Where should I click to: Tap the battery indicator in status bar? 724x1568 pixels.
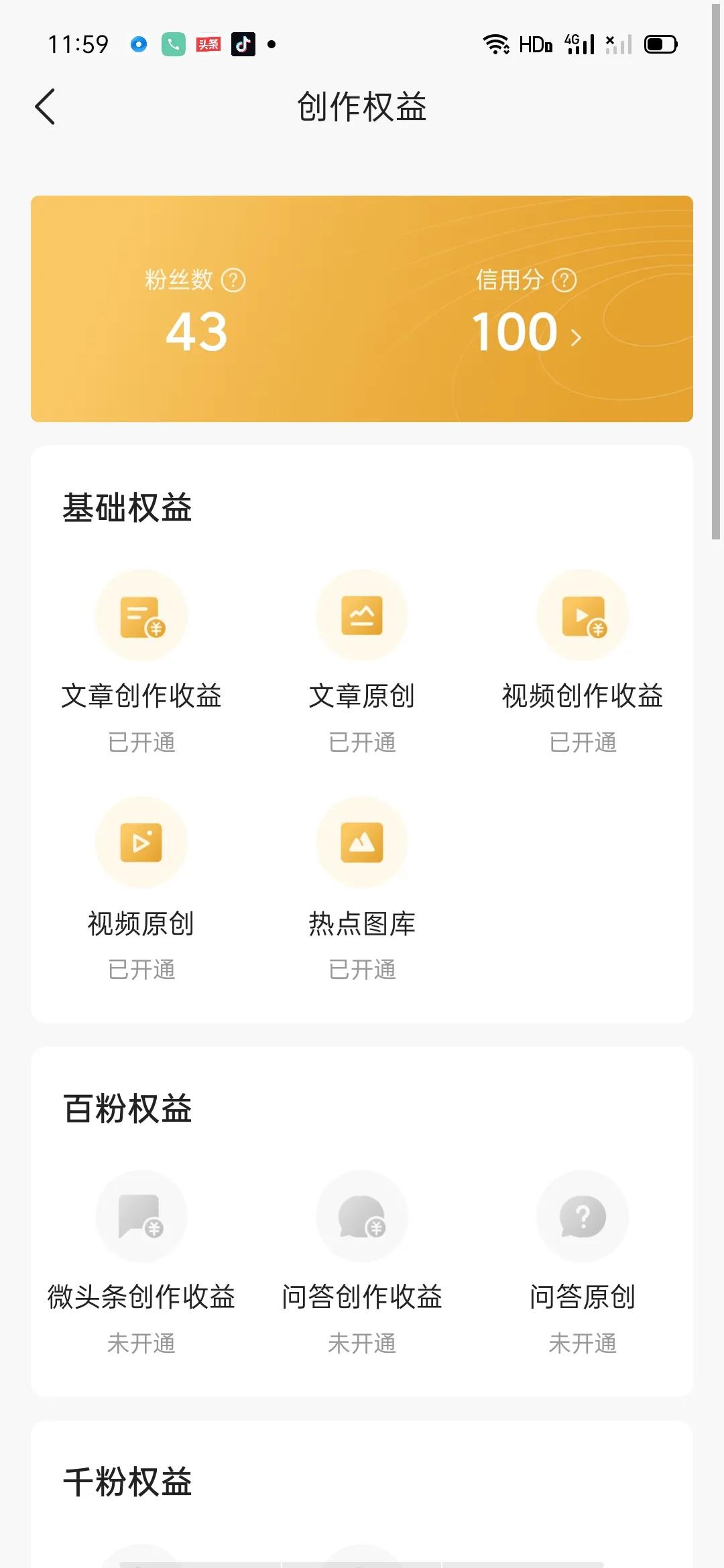click(x=660, y=44)
